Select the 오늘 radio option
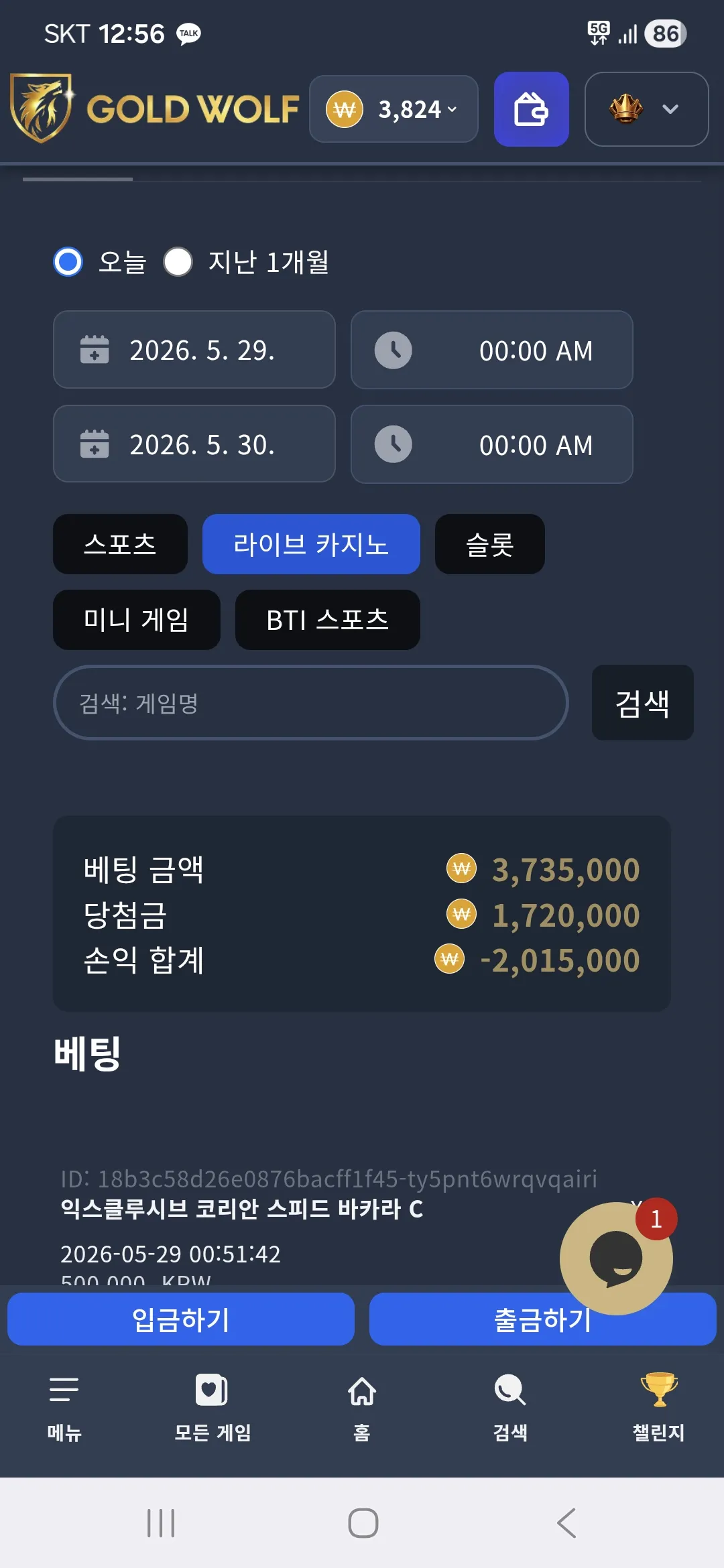This screenshot has width=724, height=1568. pos(68,262)
